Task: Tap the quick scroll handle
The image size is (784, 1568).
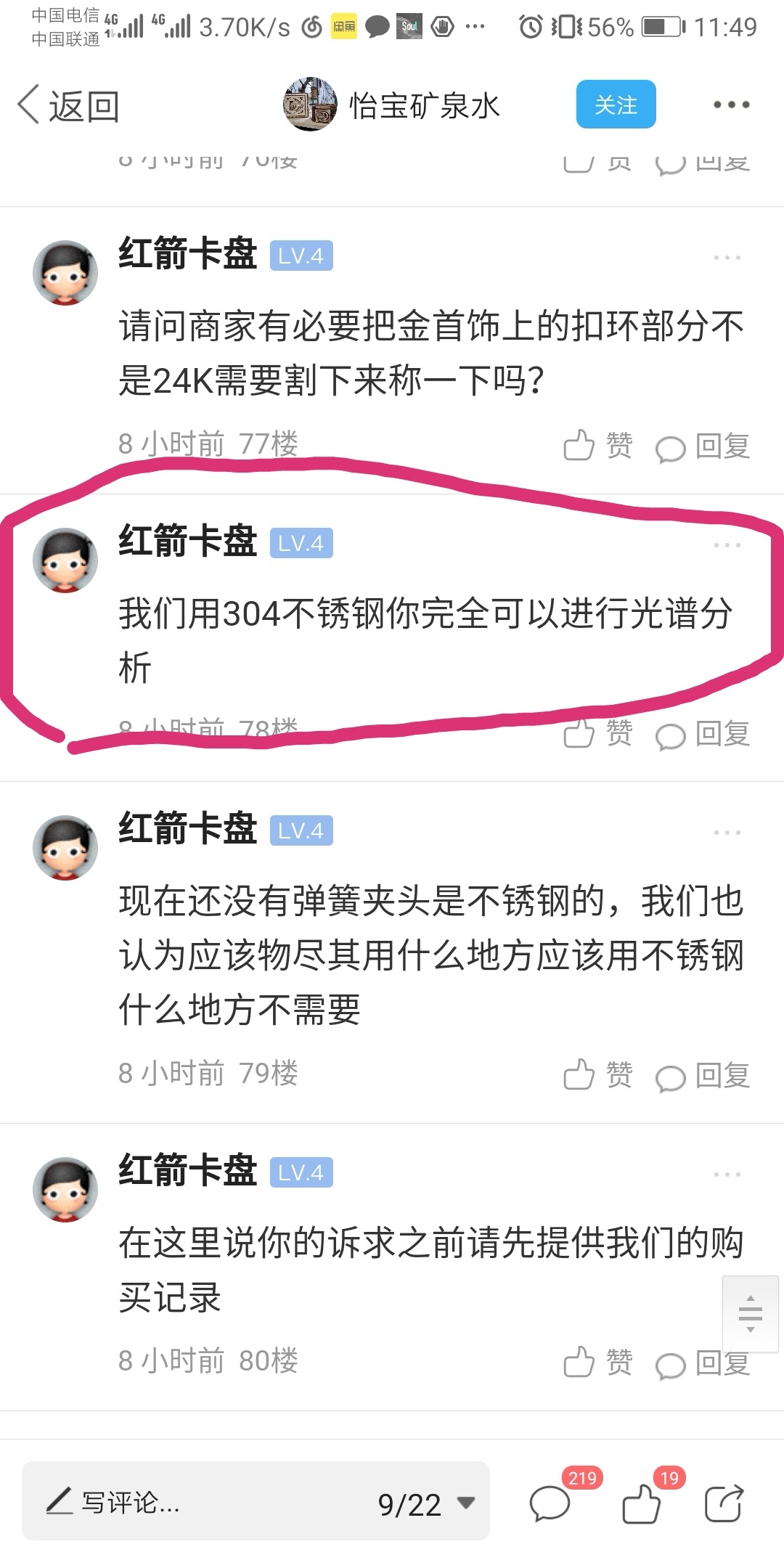Action: coord(750,1313)
